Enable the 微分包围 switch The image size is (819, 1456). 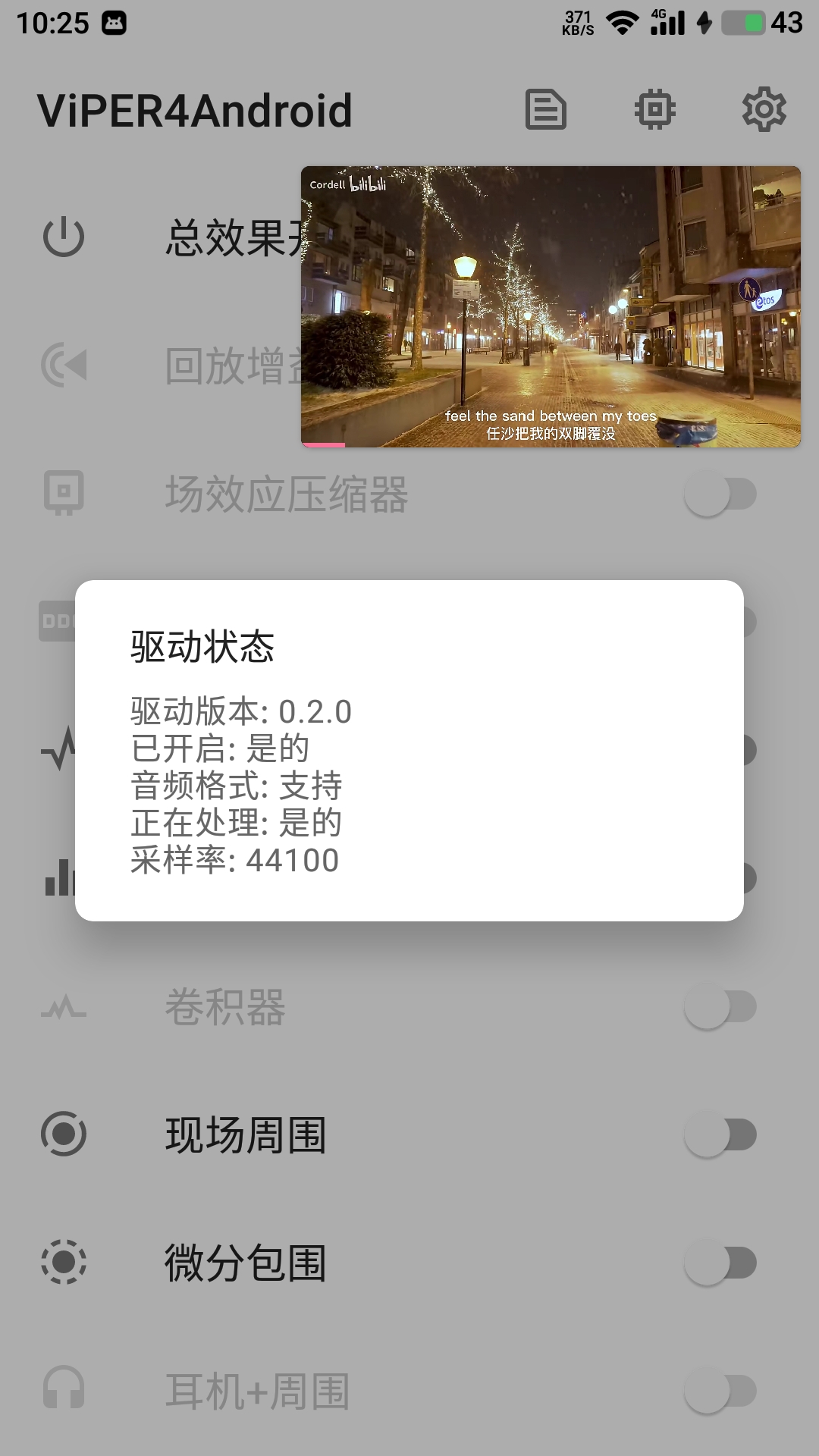[720, 1263]
